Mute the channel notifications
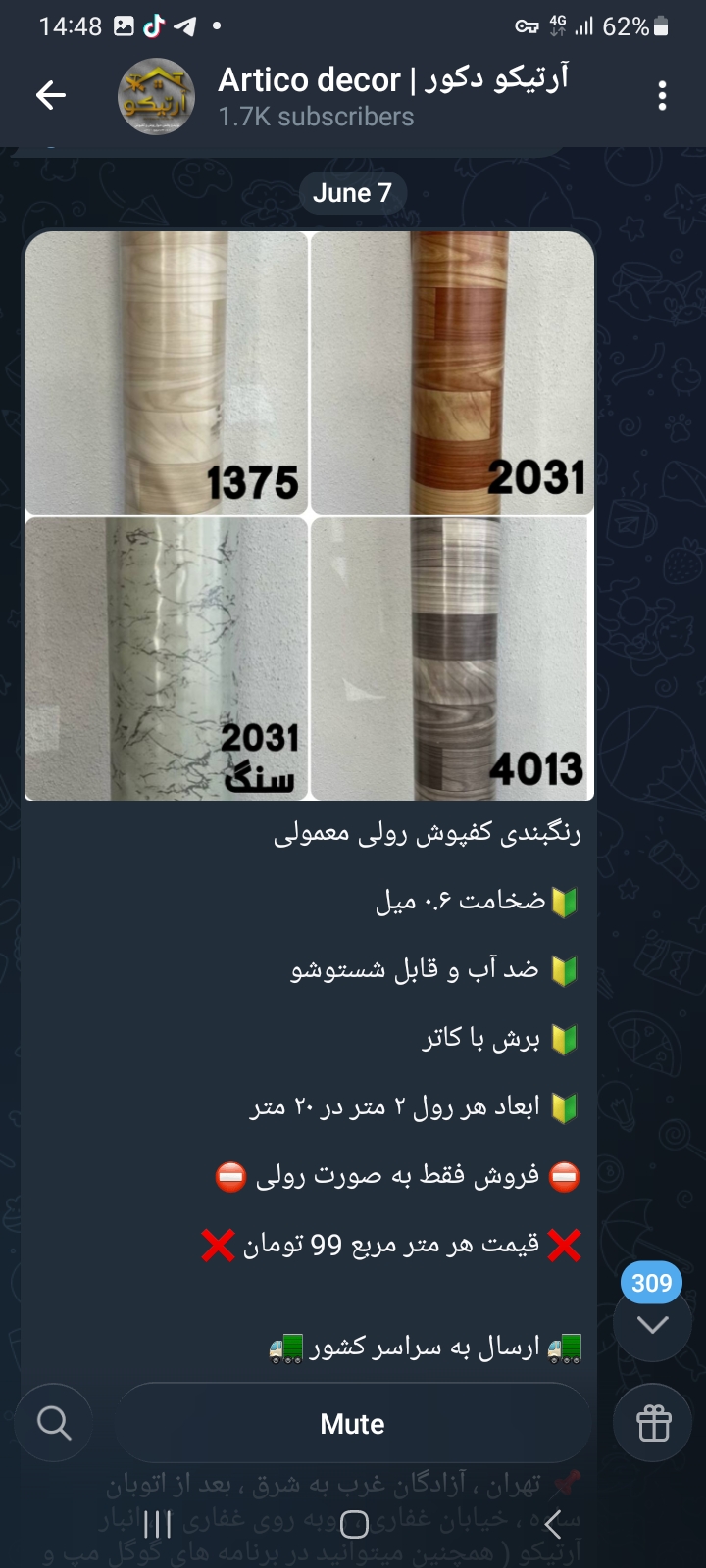This screenshot has width=706, height=1568. pyautogui.click(x=352, y=1423)
